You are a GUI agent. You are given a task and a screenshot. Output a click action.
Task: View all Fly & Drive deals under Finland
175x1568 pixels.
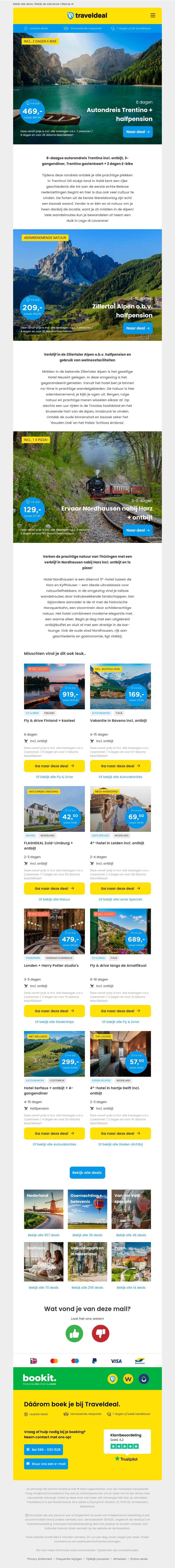pos(54,777)
